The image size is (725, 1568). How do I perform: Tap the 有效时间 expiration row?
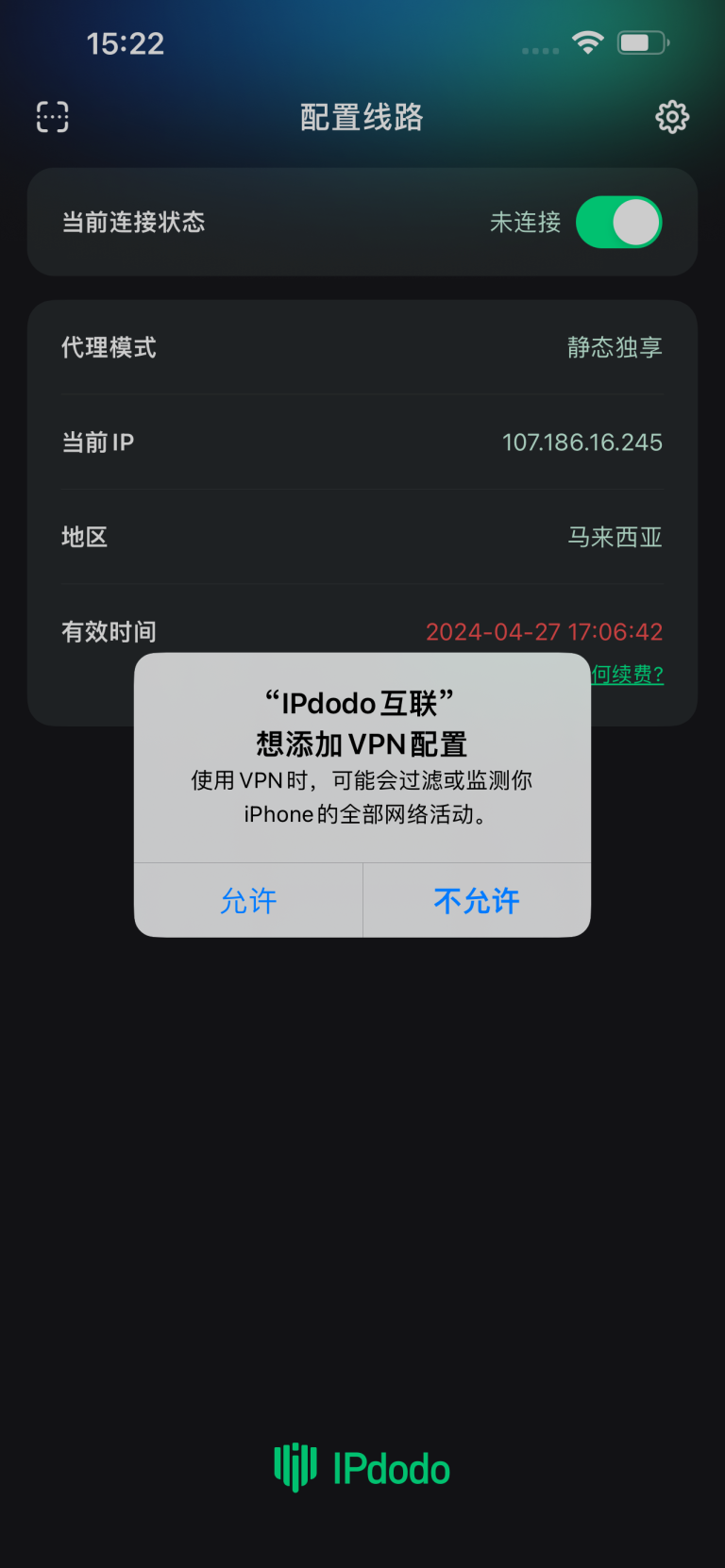click(362, 631)
